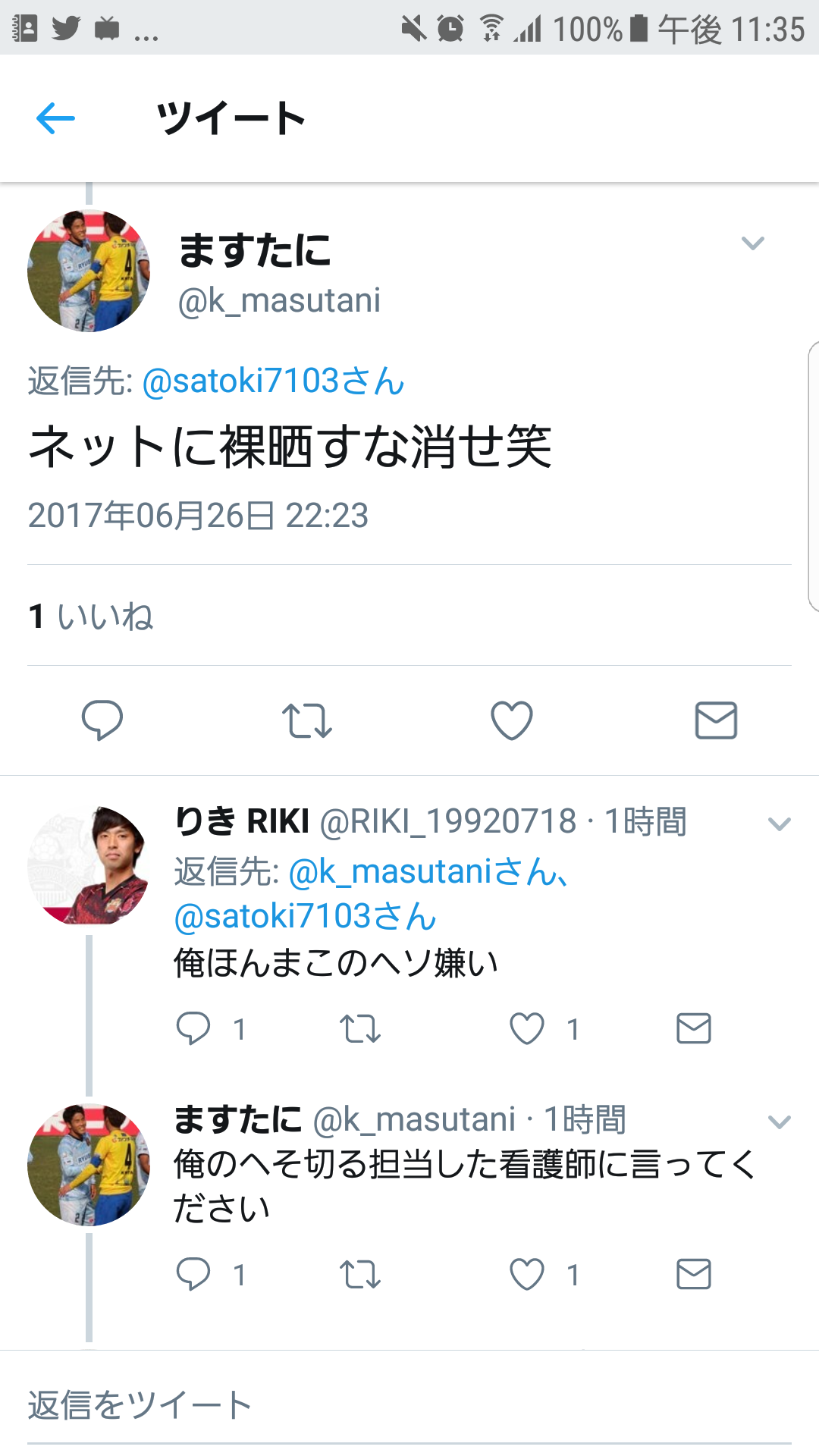Share RIKI's reply via message icon
Viewport: 819px width, 1456px height.
[693, 1029]
